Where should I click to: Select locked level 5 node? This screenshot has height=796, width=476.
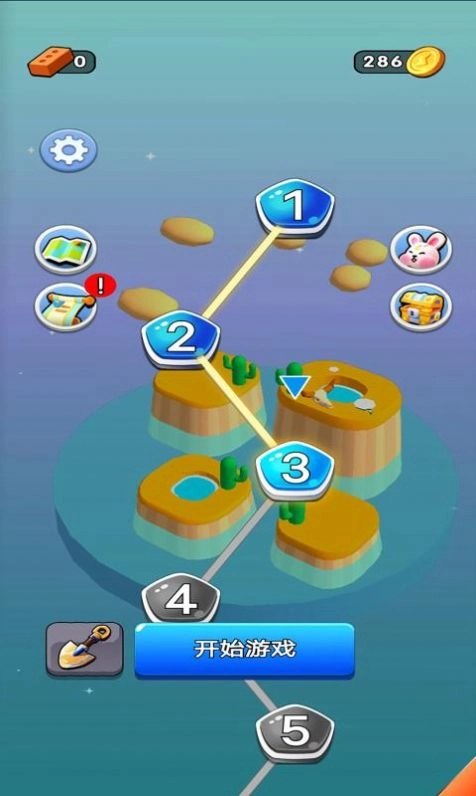[295, 733]
